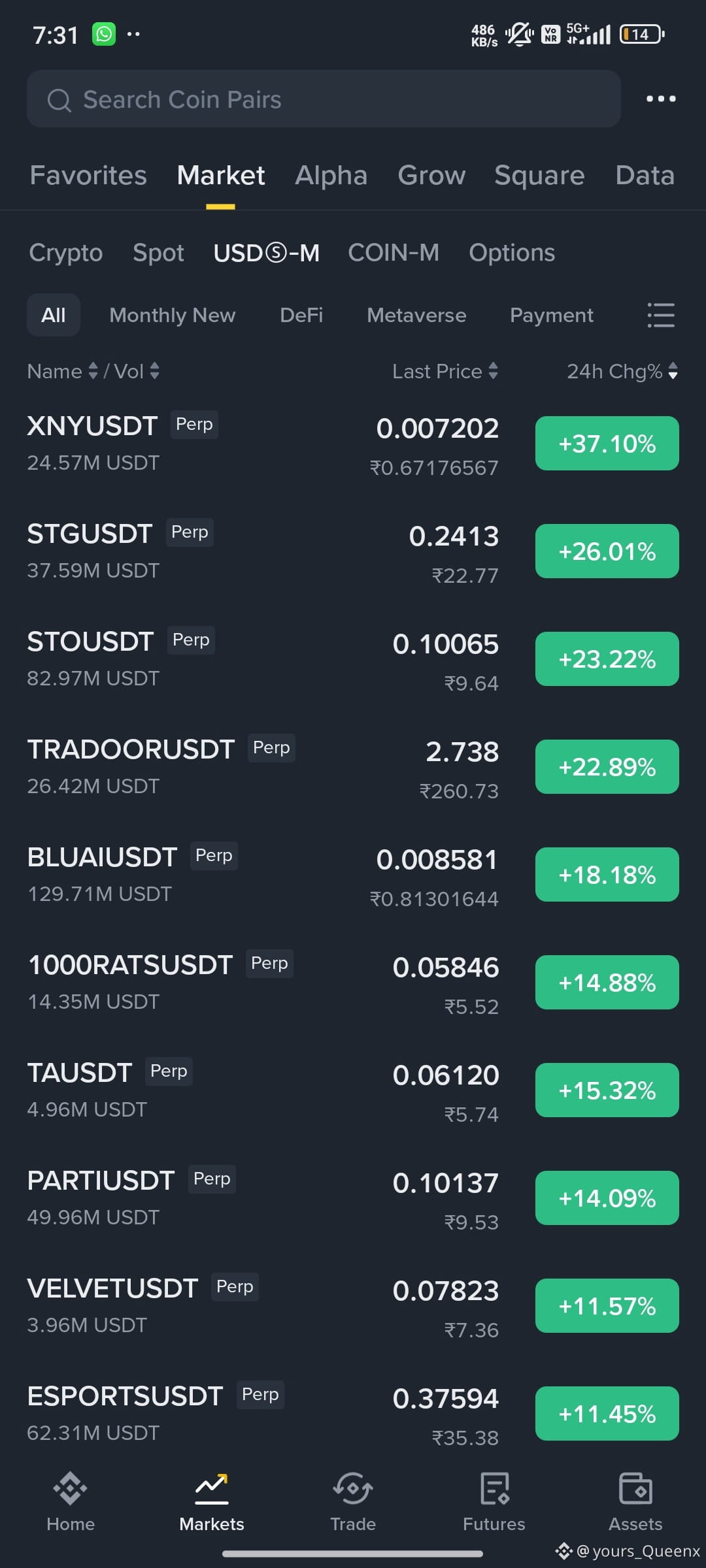Open the Futures tab
Image resolution: width=706 pixels, height=1568 pixels.
(x=494, y=1501)
